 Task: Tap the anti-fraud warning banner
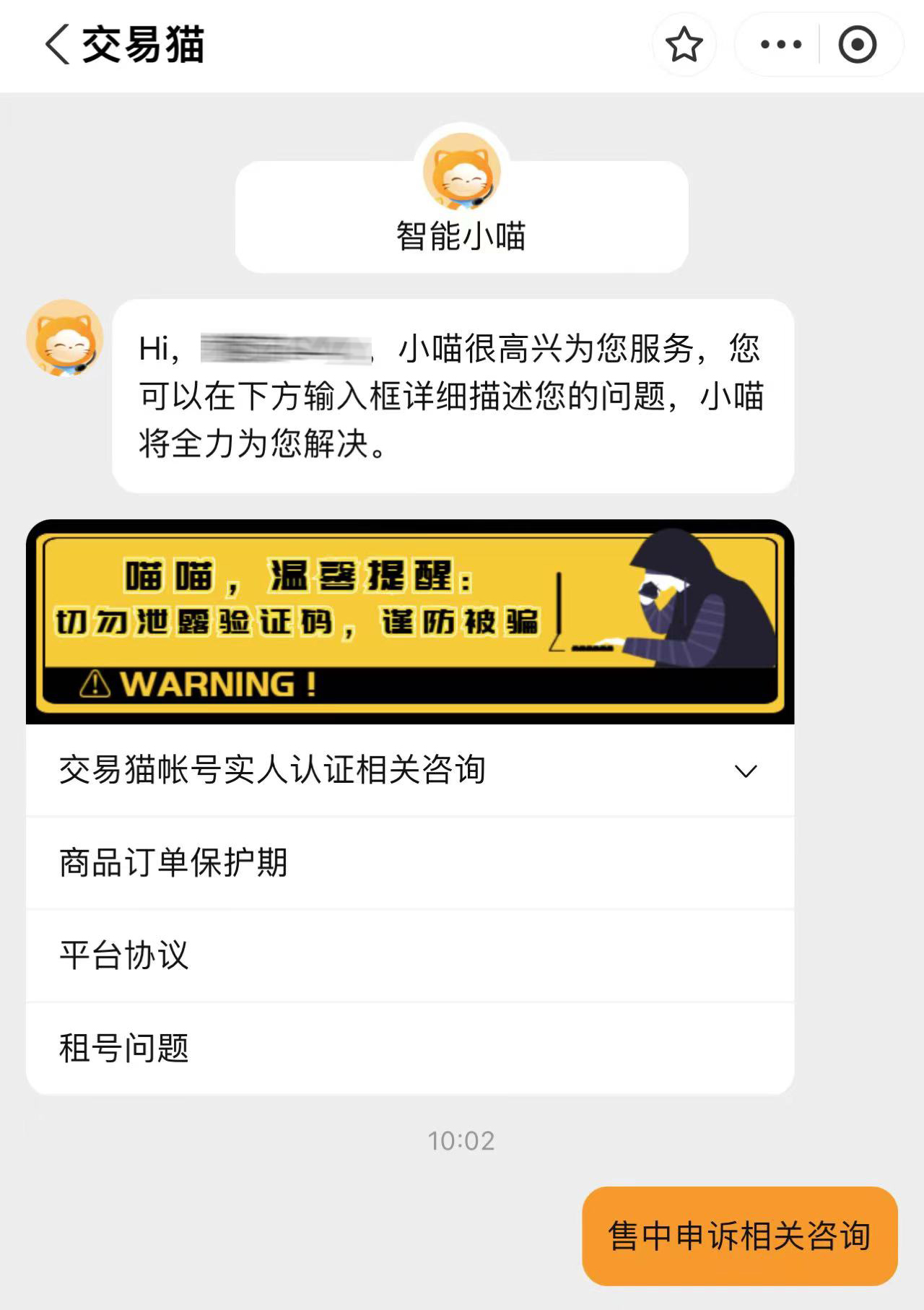pos(409,622)
